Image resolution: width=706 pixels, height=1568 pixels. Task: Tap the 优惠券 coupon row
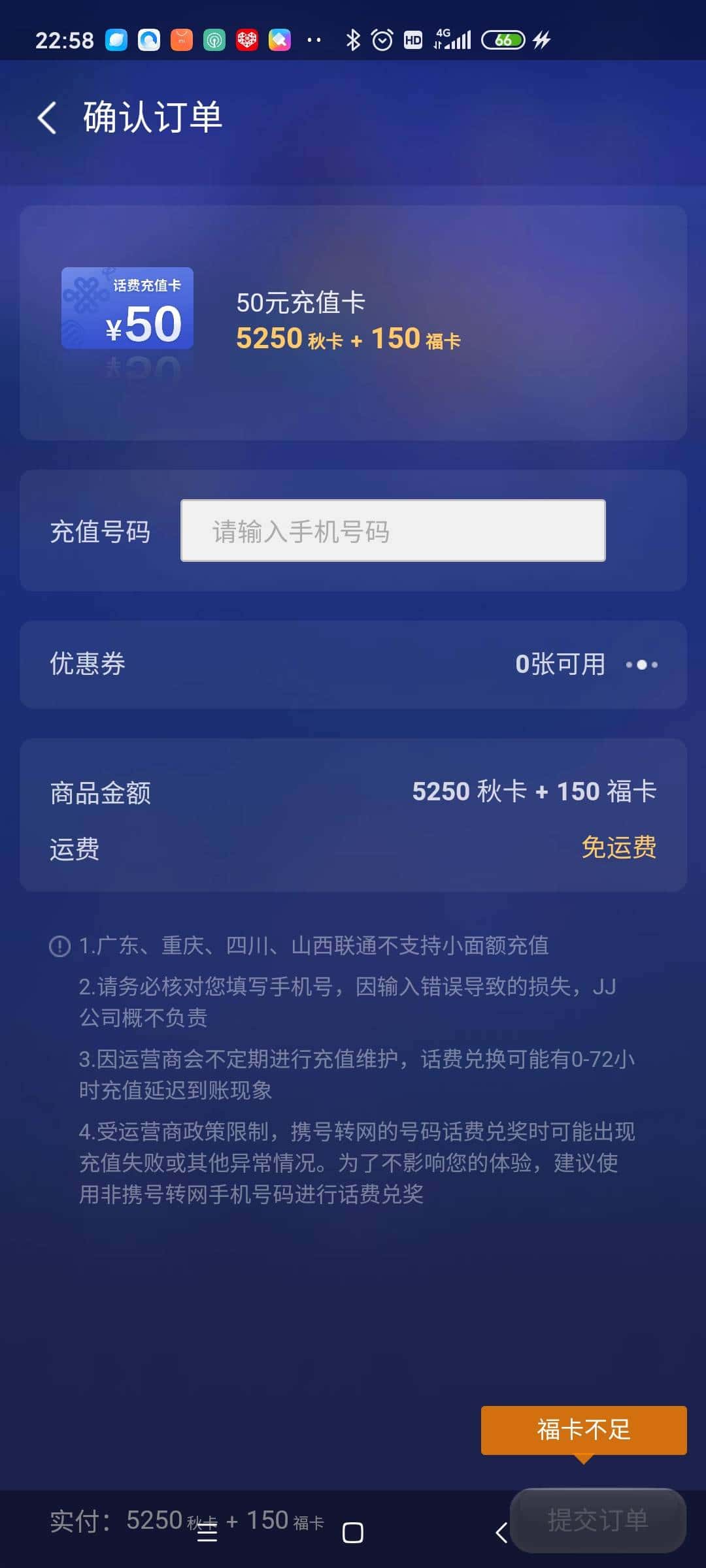coord(88,663)
